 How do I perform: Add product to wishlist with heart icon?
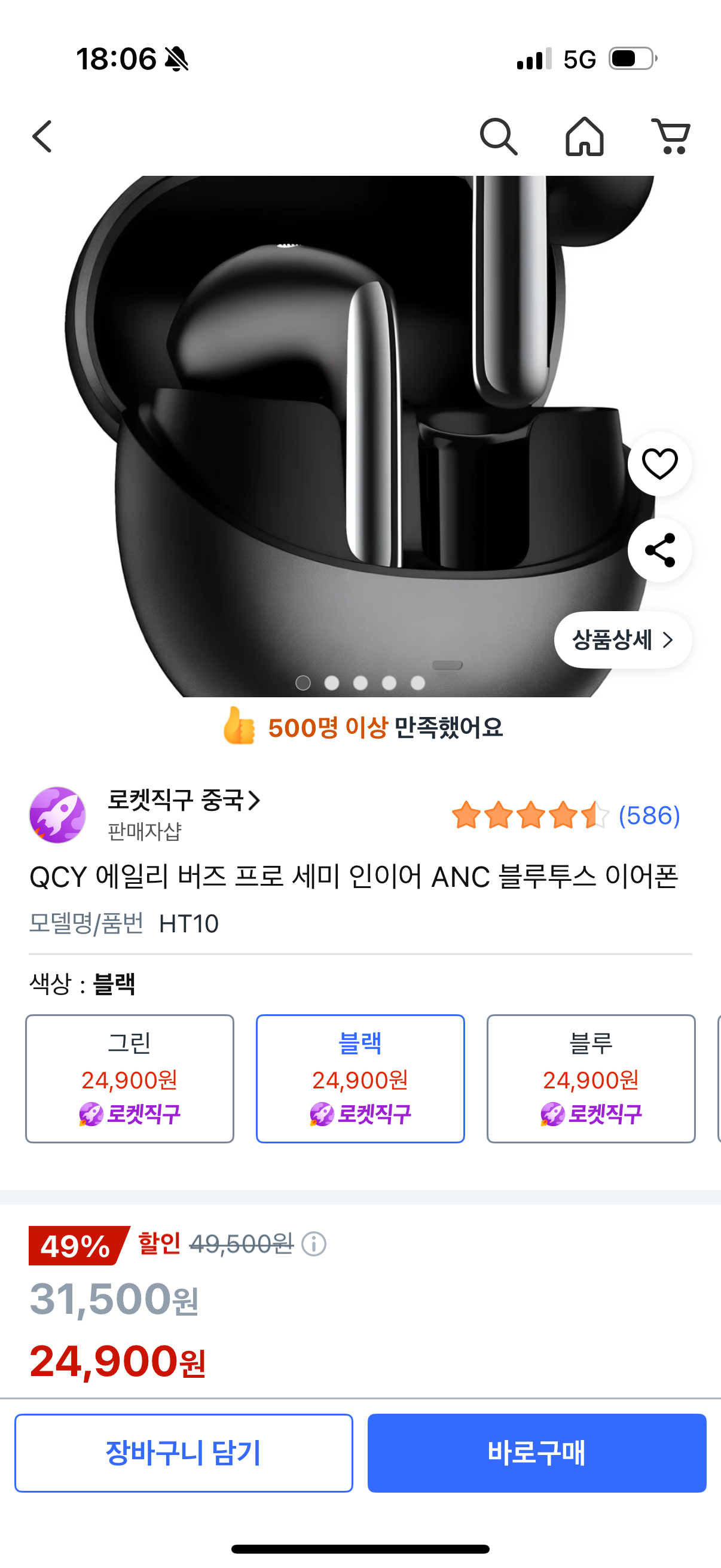coord(659,464)
